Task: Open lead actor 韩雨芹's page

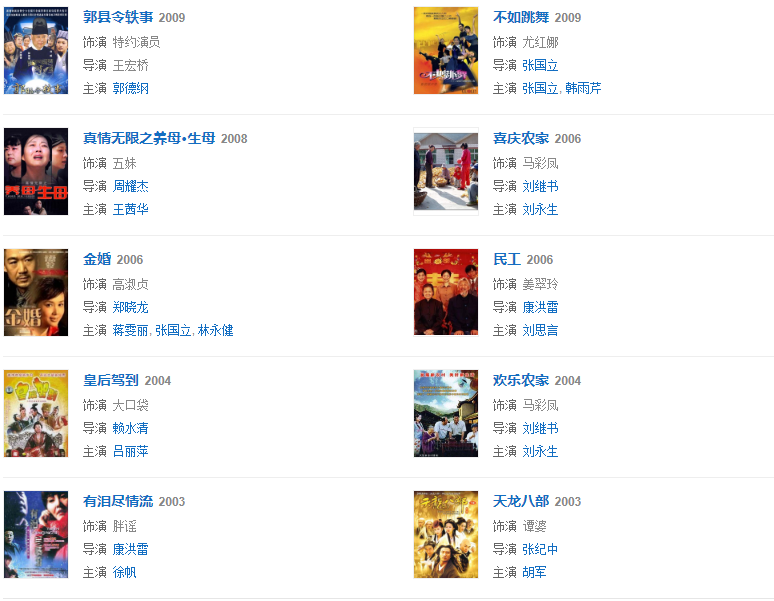Action: tap(582, 88)
